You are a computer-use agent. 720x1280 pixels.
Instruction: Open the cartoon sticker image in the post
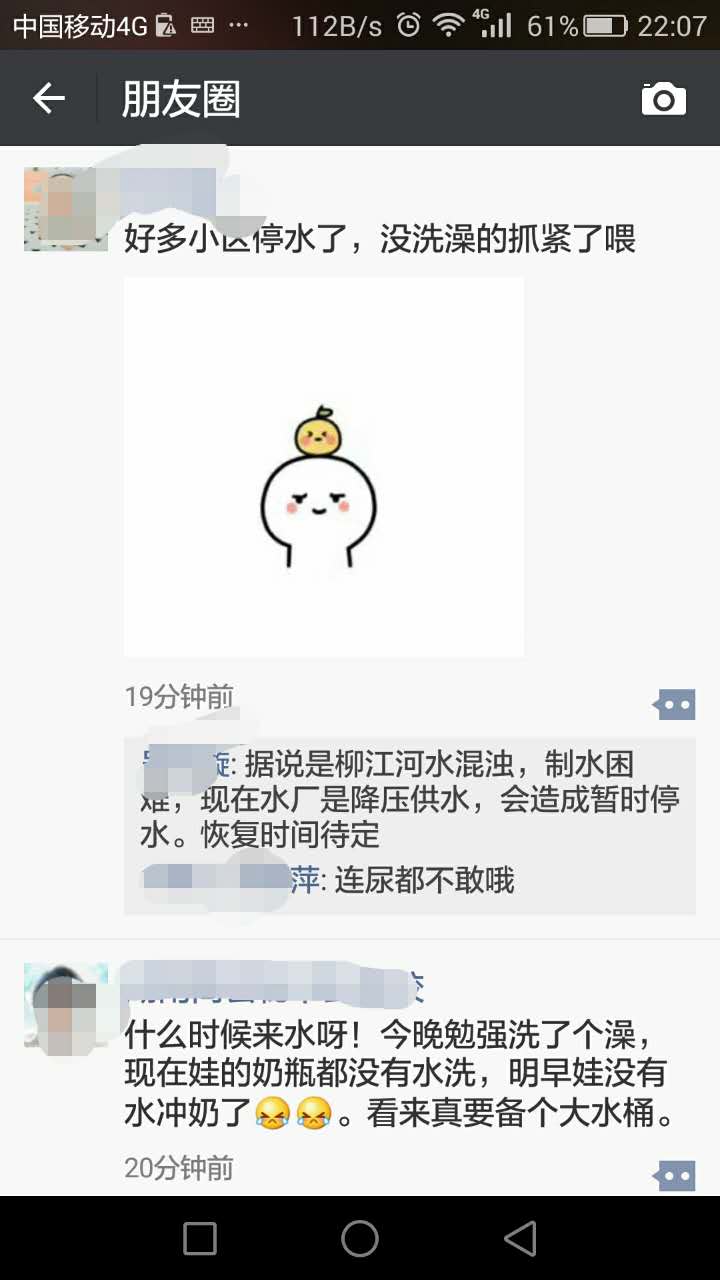point(323,466)
